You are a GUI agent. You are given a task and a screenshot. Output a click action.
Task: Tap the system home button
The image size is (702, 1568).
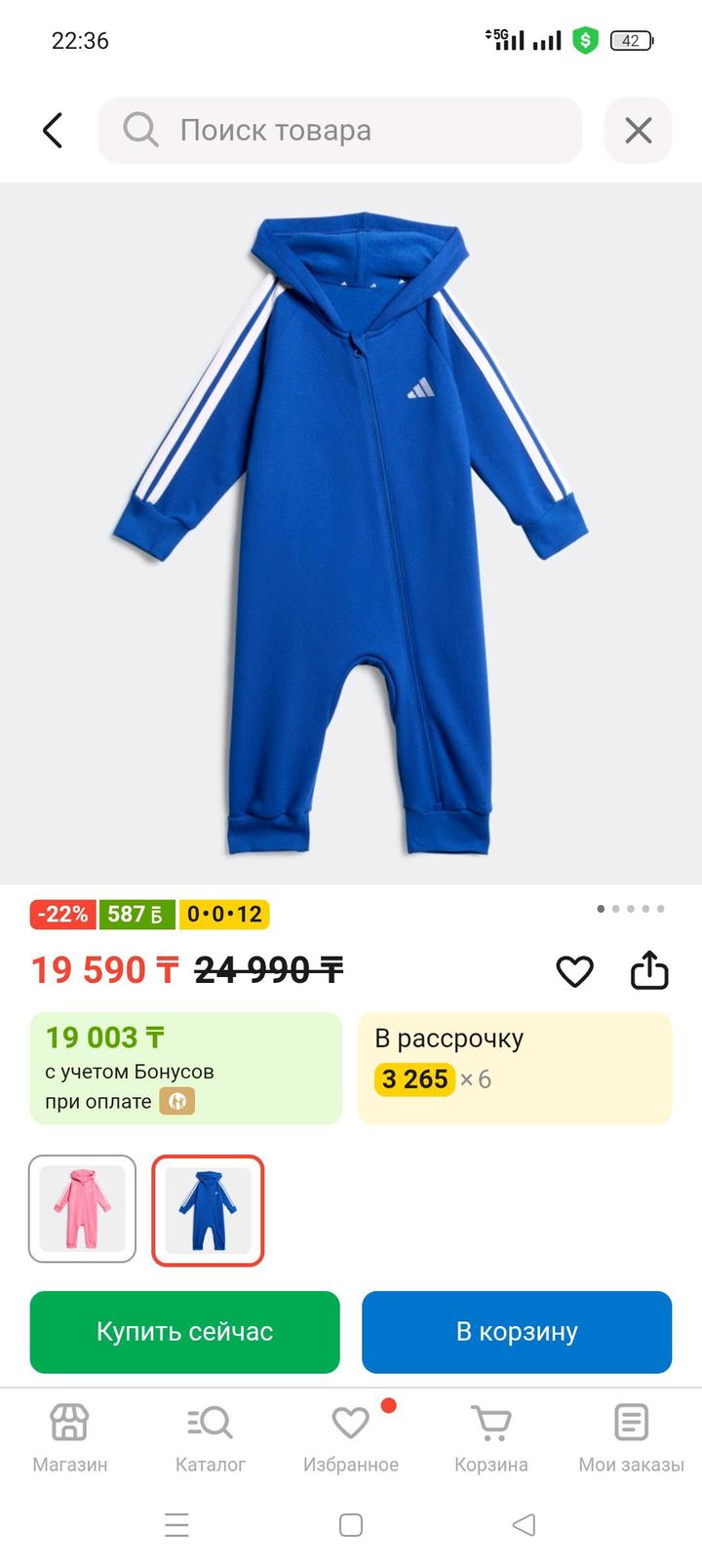pos(351,1525)
